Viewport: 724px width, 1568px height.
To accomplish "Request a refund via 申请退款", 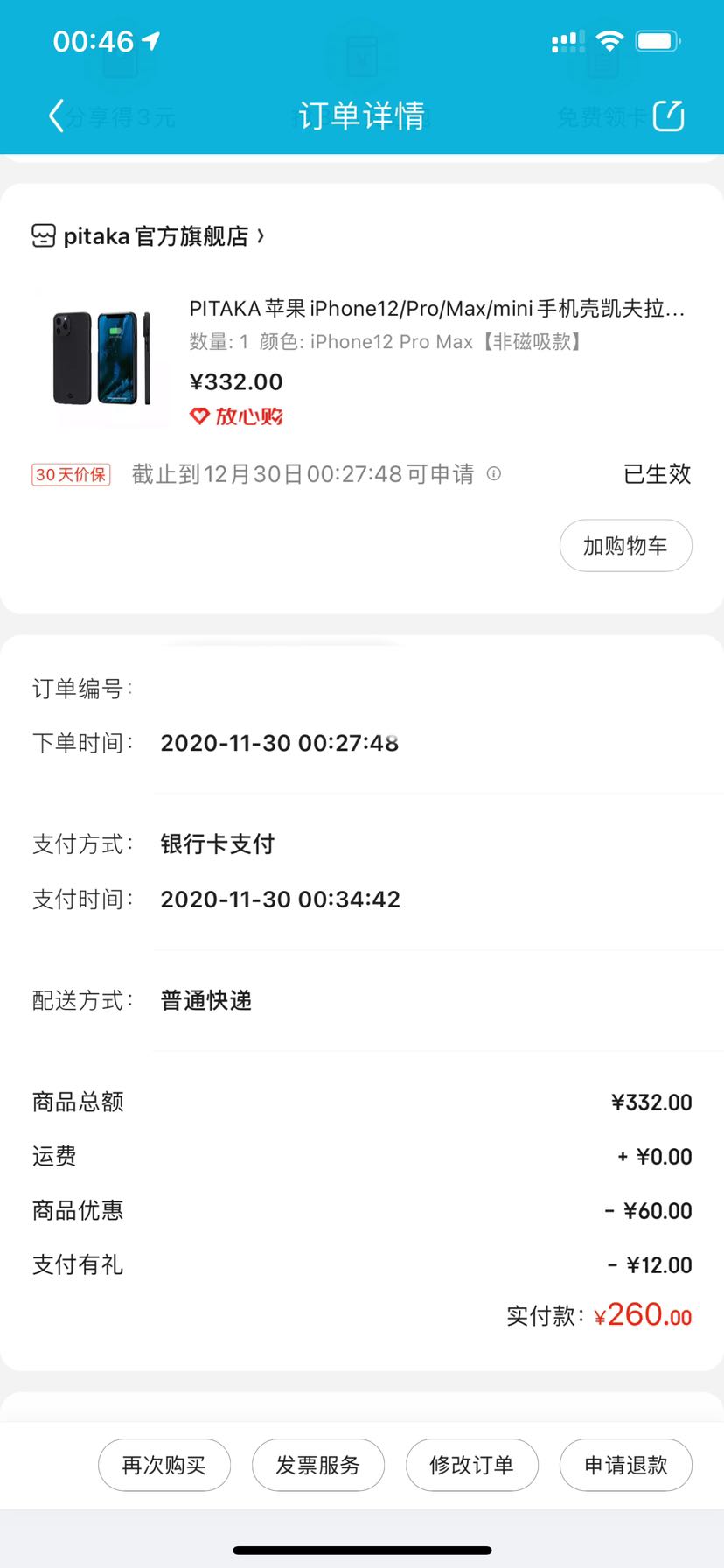I will pyautogui.click(x=626, y=1465).
